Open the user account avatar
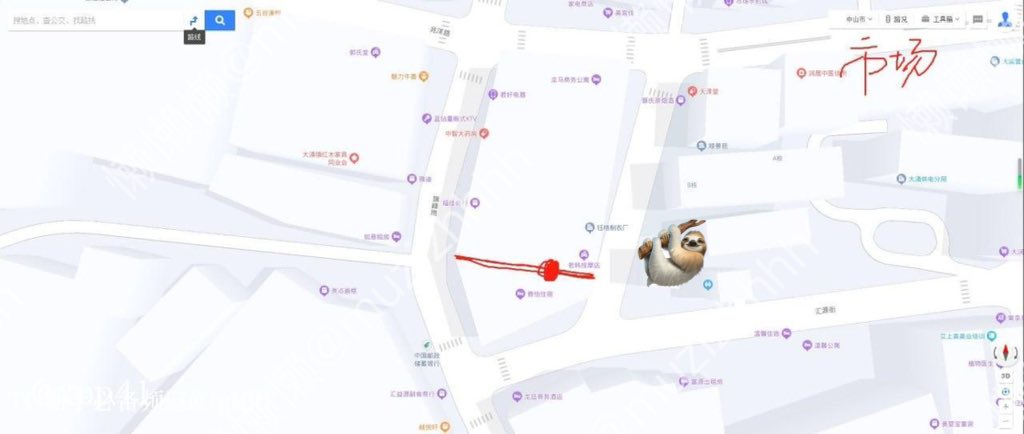1024x434 pixels. click(1006, 19)
